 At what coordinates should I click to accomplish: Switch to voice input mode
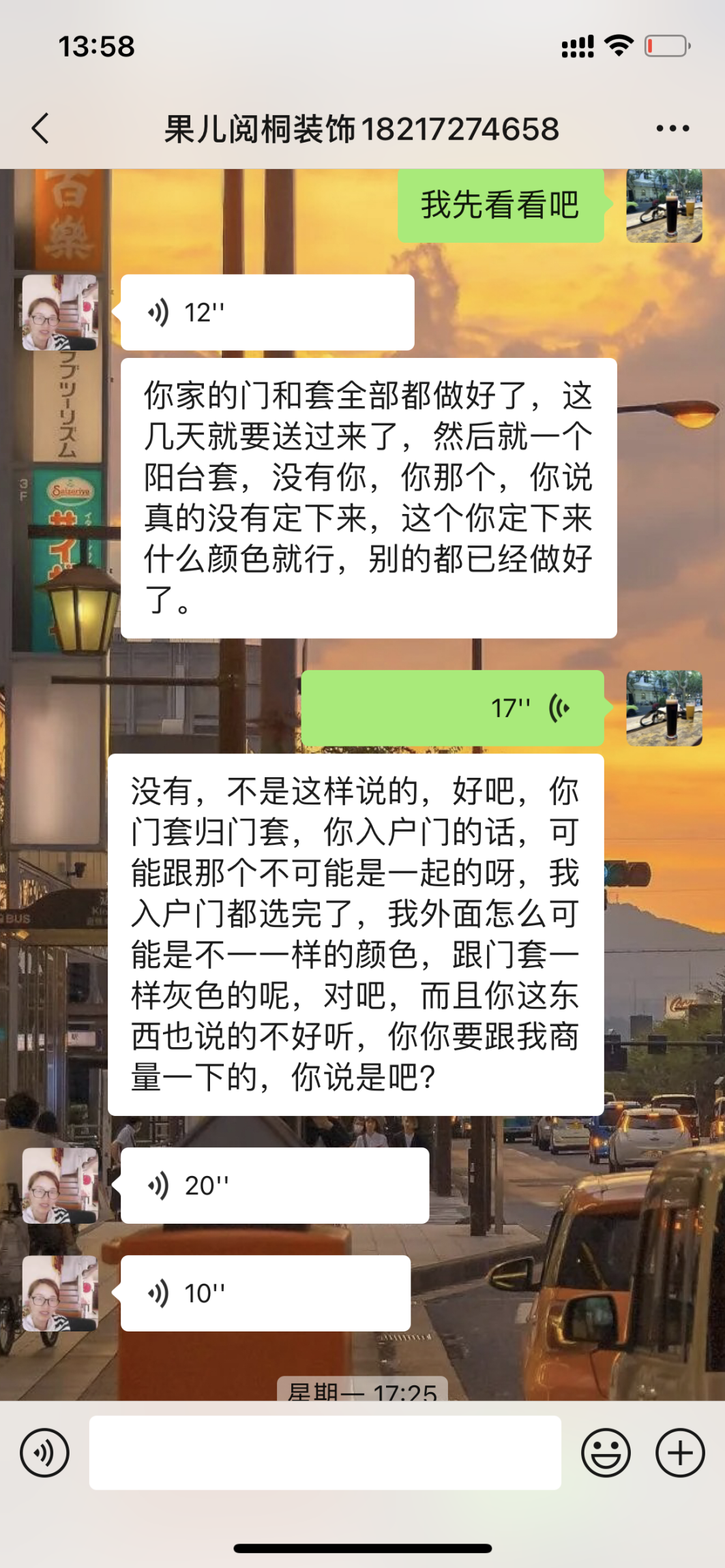(x=45, y=1453)
